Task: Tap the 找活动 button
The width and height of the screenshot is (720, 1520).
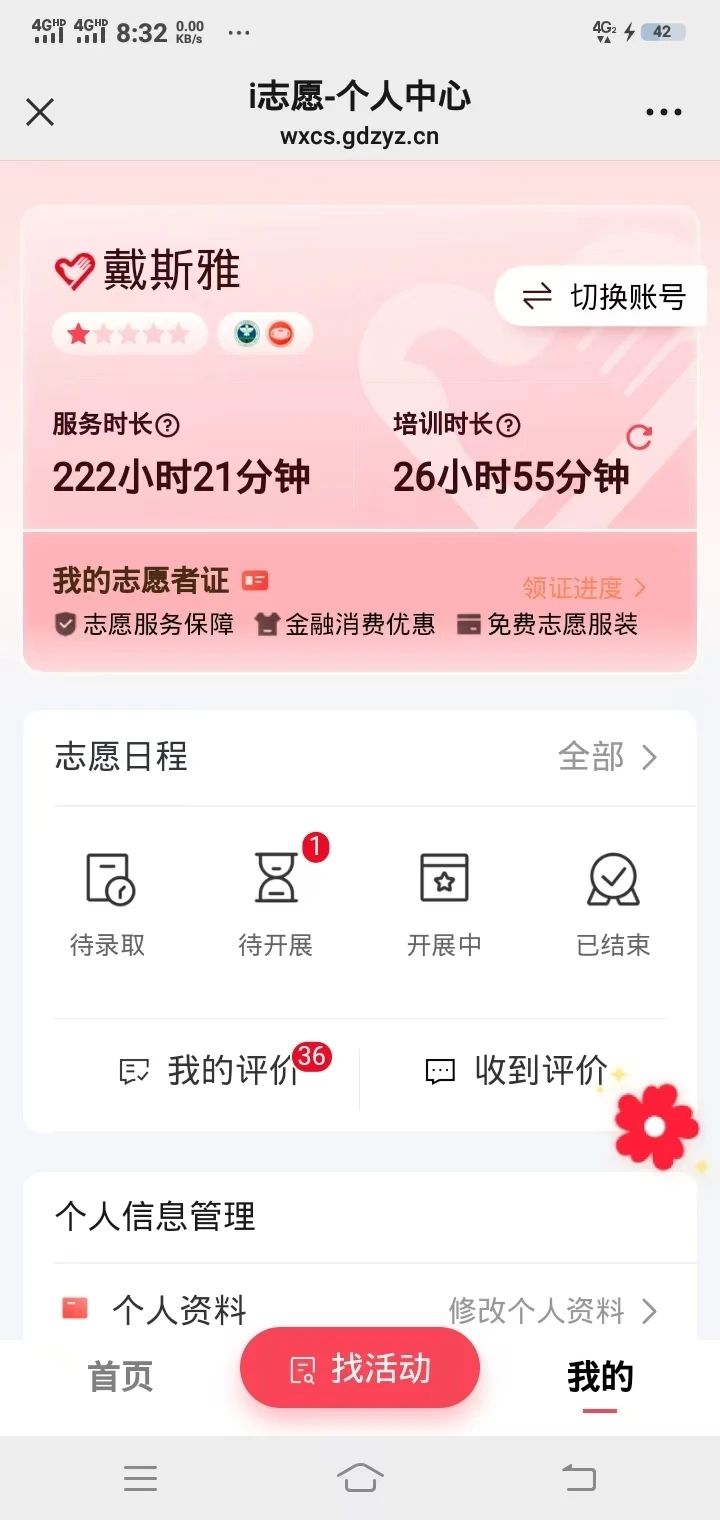Action: [360, 1369]
